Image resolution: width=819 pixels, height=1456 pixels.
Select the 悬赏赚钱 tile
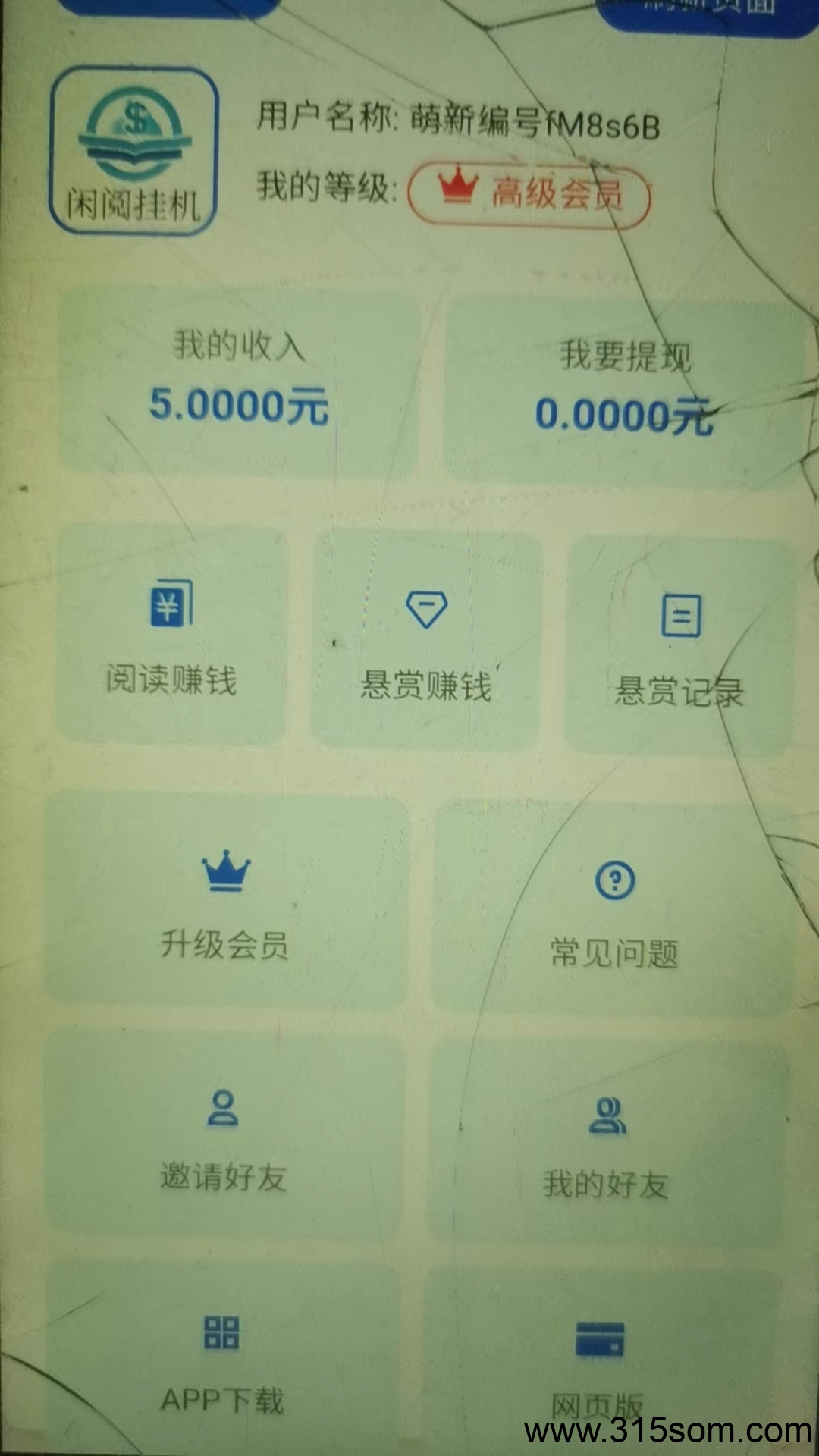(x=427, y=642)
